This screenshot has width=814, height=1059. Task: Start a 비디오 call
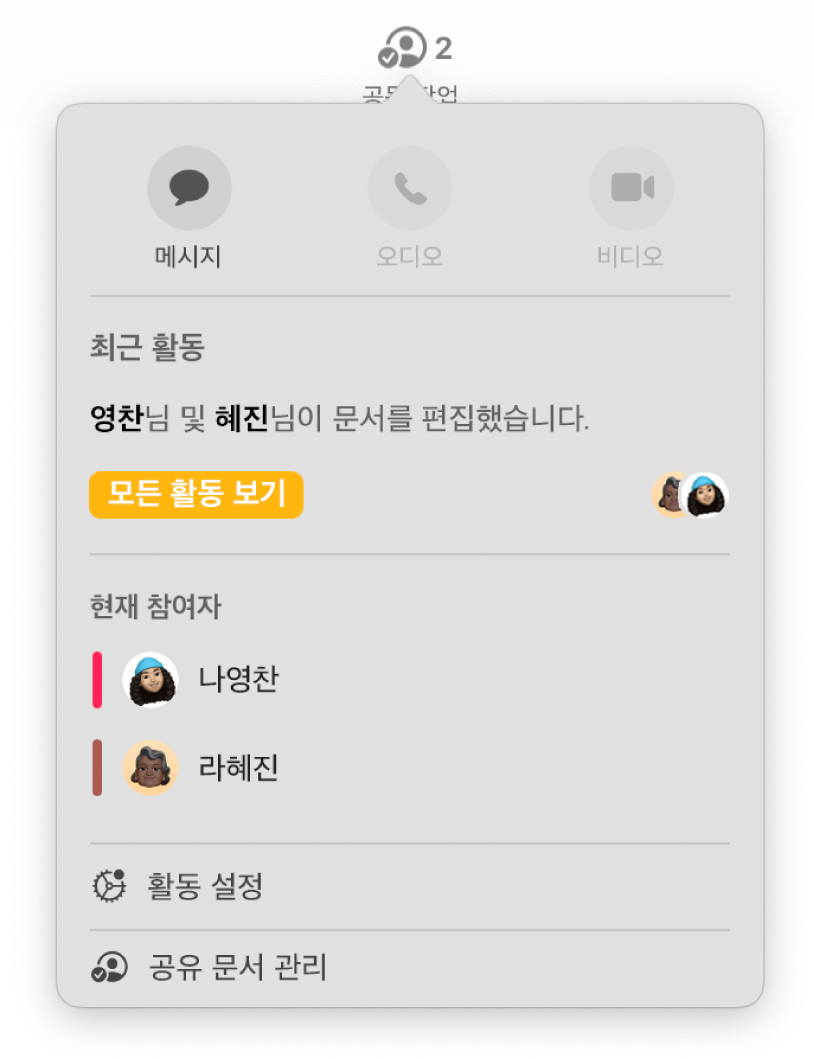[631, 188]
